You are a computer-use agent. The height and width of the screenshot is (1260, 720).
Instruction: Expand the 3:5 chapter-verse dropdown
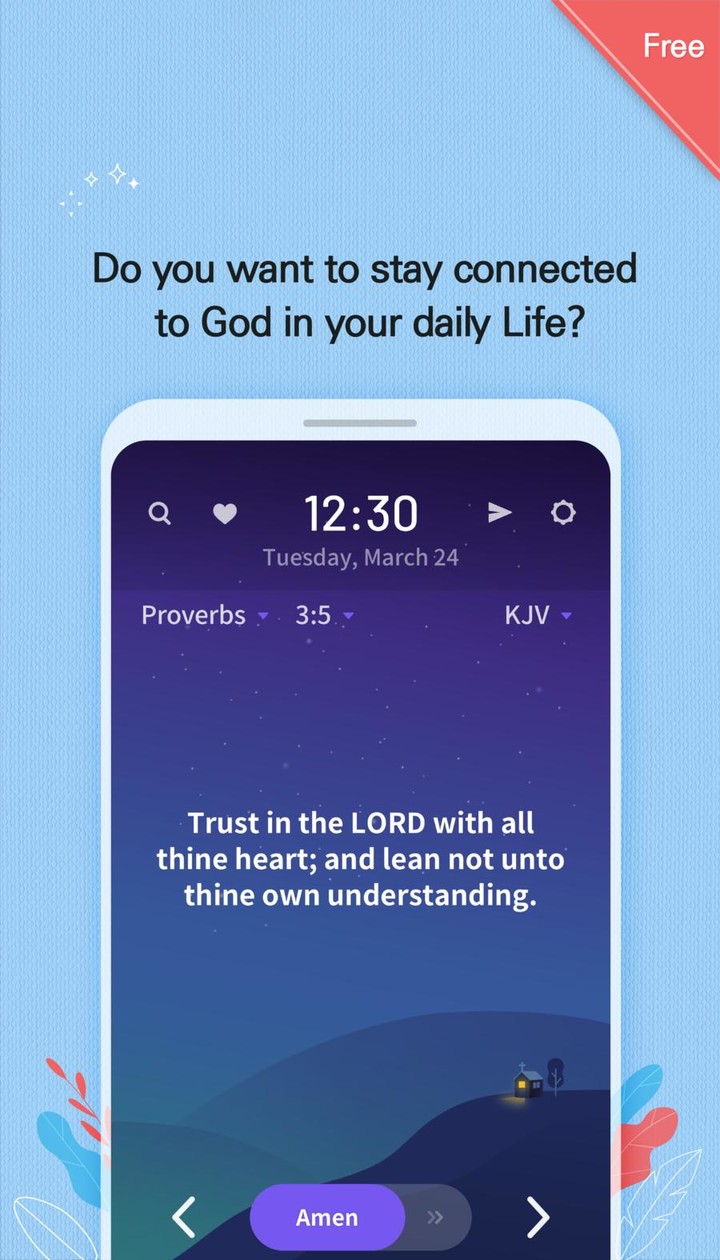click(x=325, y=615)
